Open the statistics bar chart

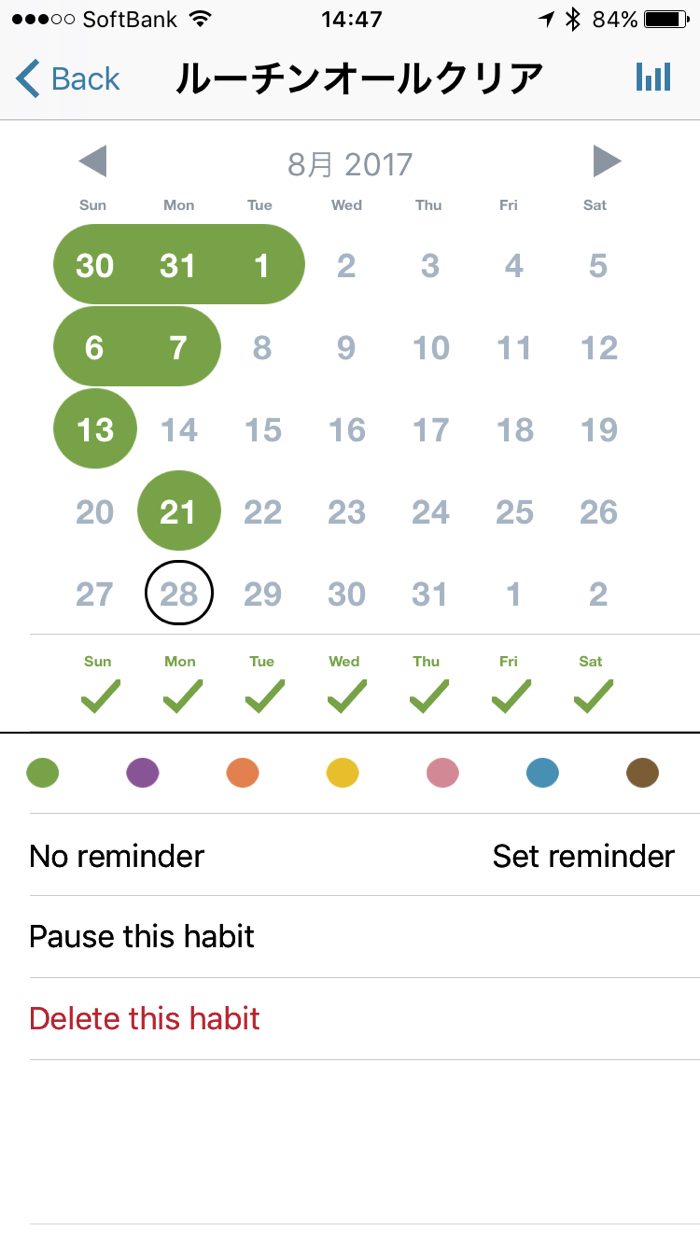point(653,77)
